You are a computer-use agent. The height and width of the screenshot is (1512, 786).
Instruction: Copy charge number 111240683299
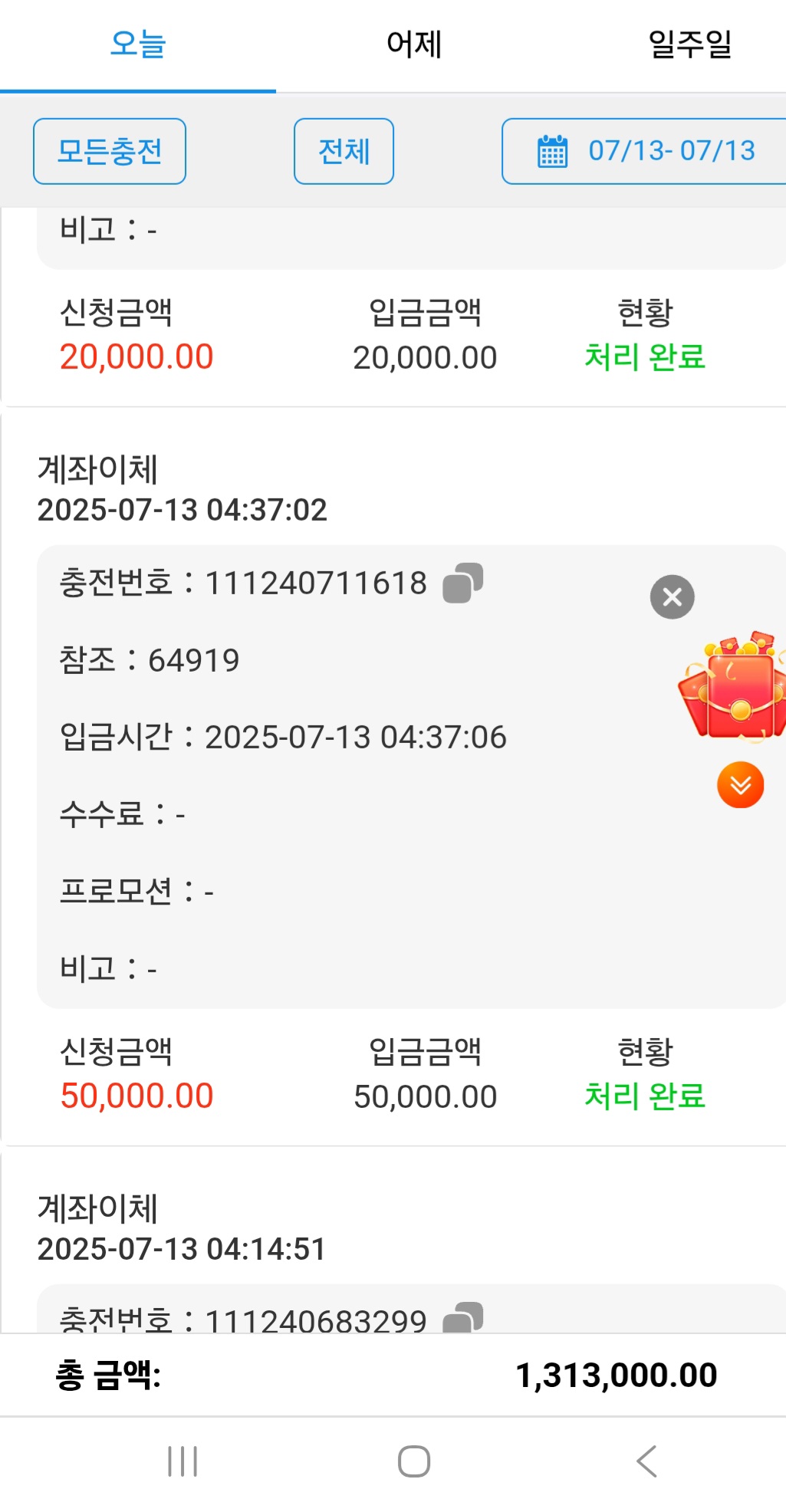[462, 1319]
